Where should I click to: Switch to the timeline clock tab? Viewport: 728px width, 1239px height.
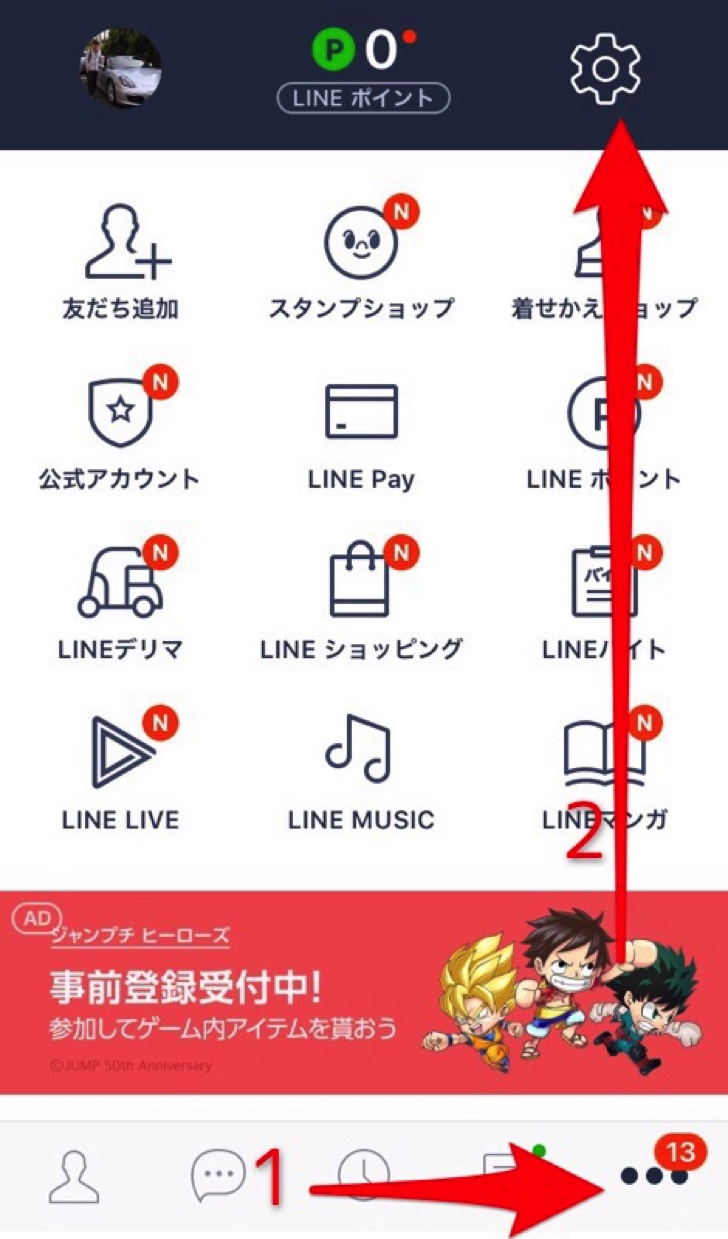tap(363, 1177)
